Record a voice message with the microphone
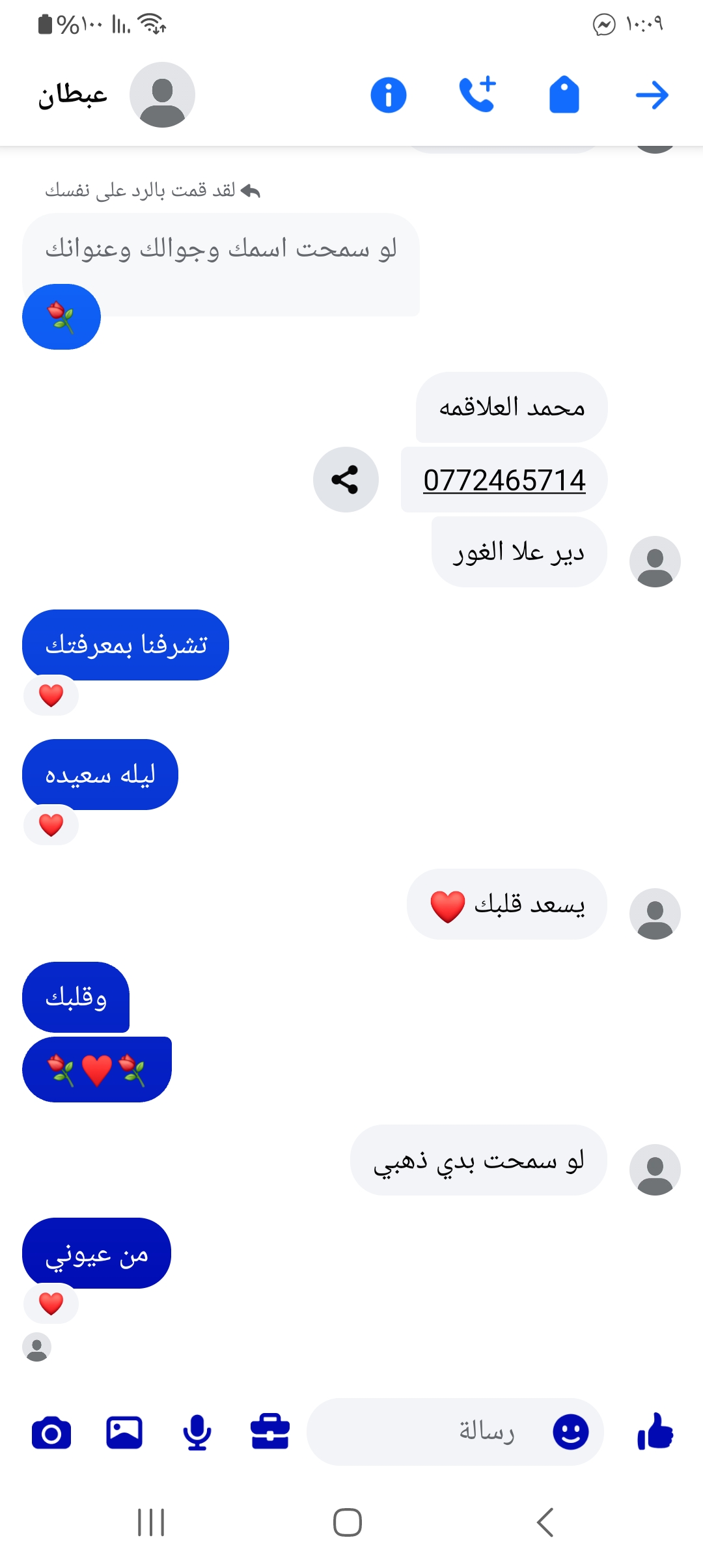The image size is (703, 1568). pyautogui.click(x=197, y=1432)
